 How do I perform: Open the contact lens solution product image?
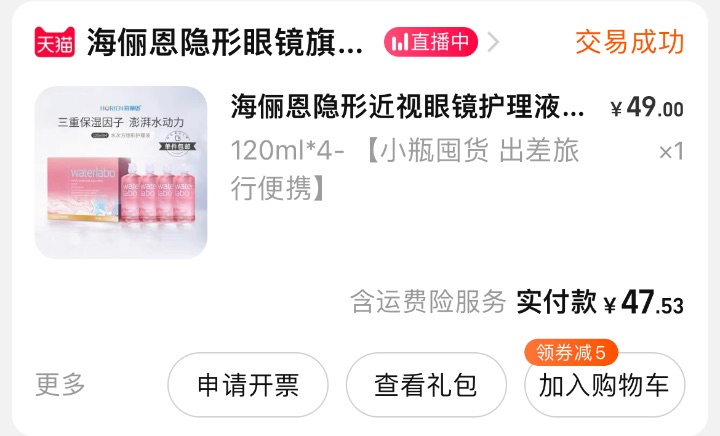121,172
